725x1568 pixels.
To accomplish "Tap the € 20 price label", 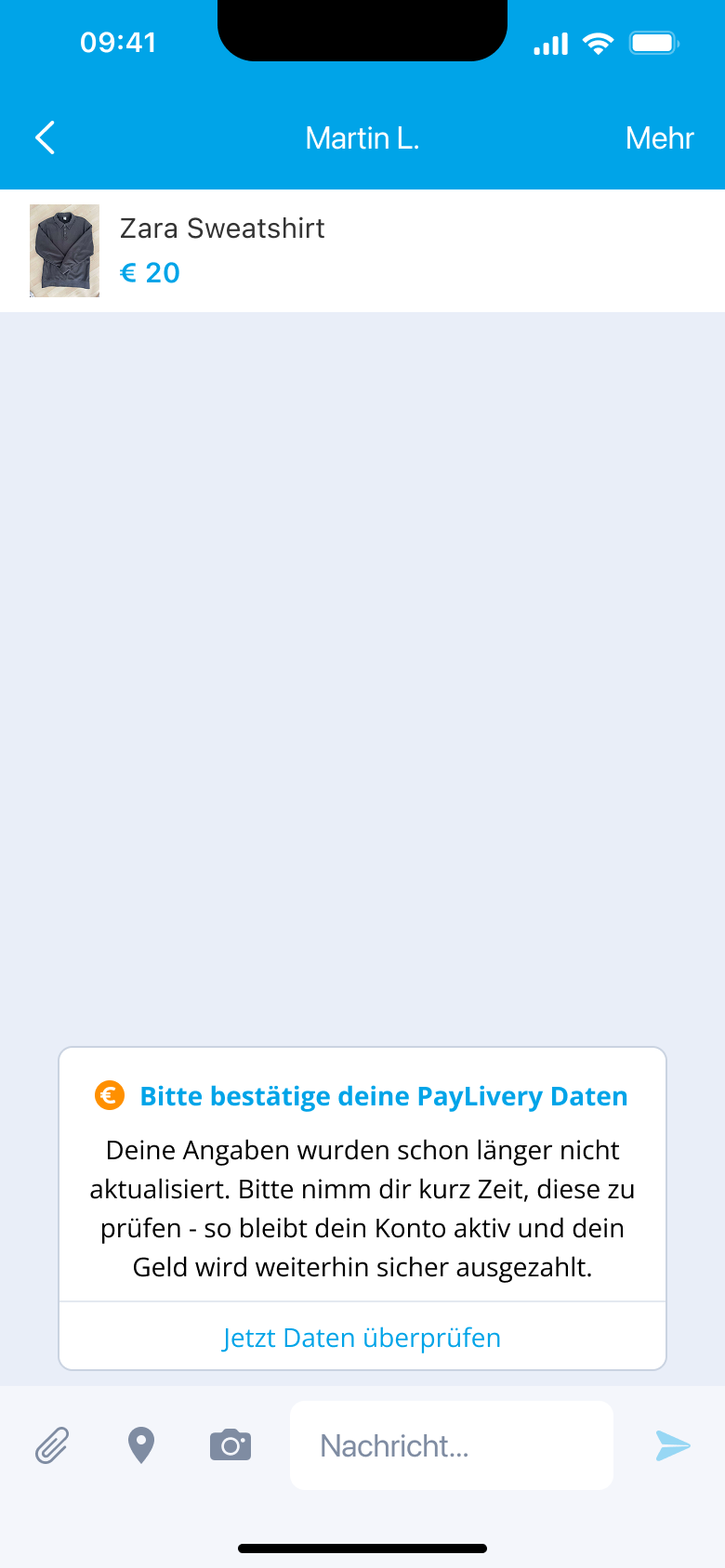I will coord(151,273).
